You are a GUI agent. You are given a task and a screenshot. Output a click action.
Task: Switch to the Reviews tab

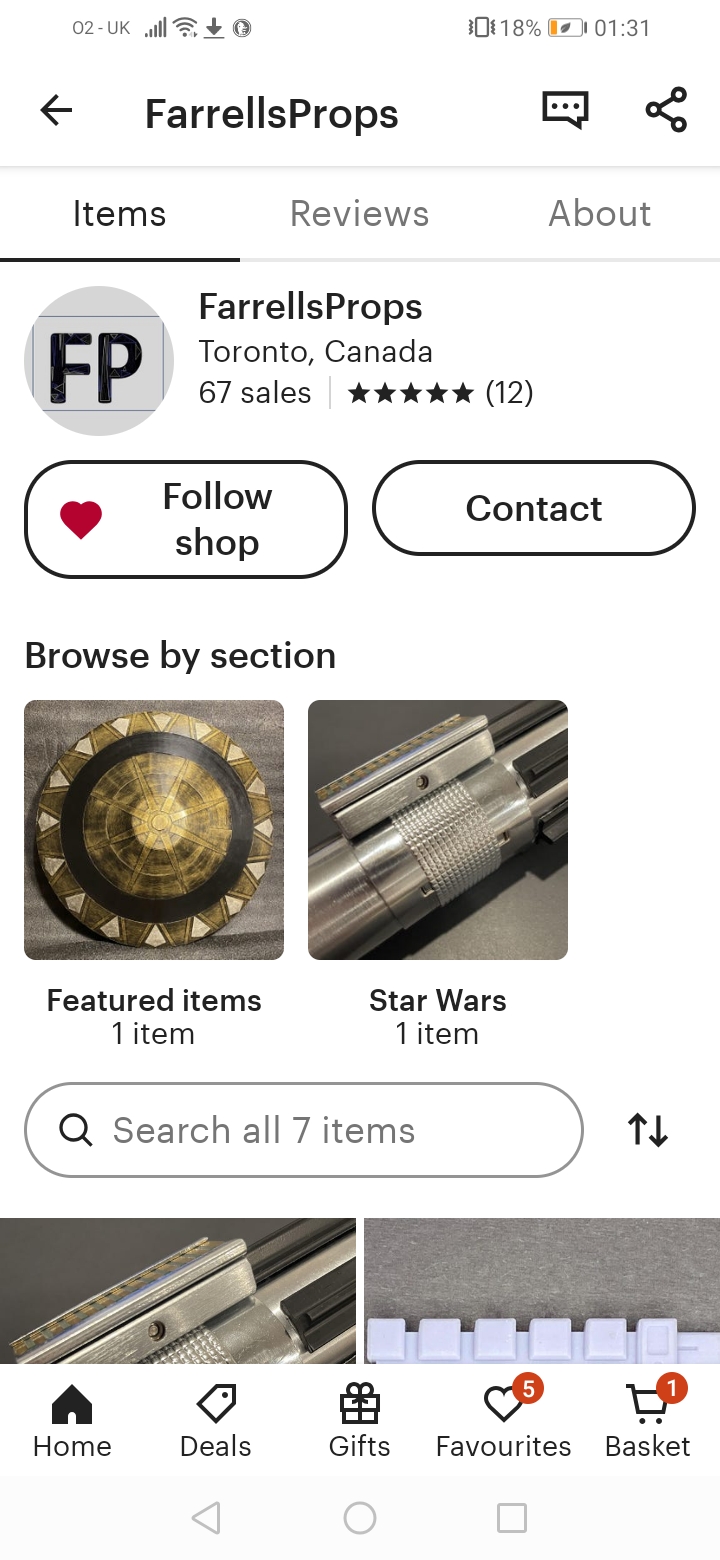(x=359, y=214)
